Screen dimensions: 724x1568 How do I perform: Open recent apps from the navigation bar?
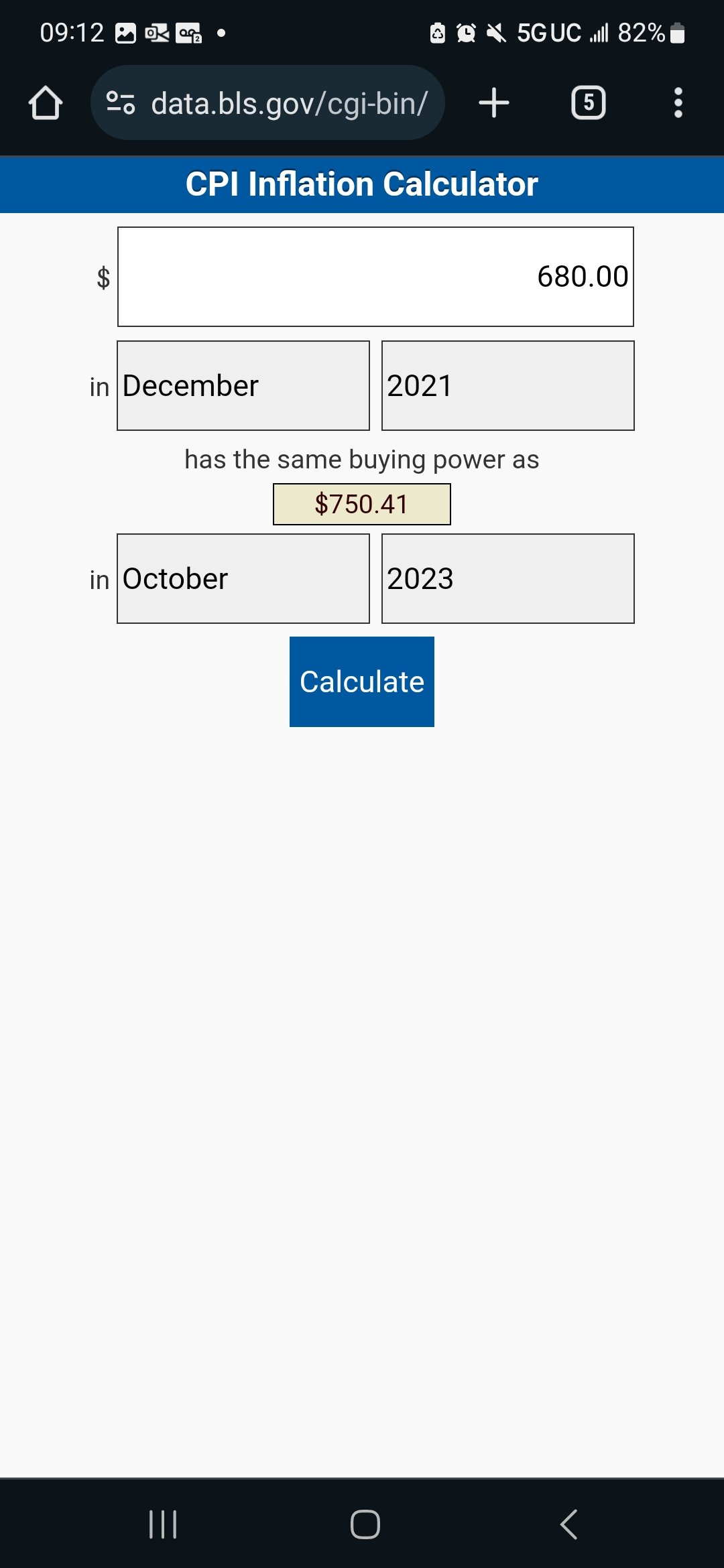(x=163, y=1524)
